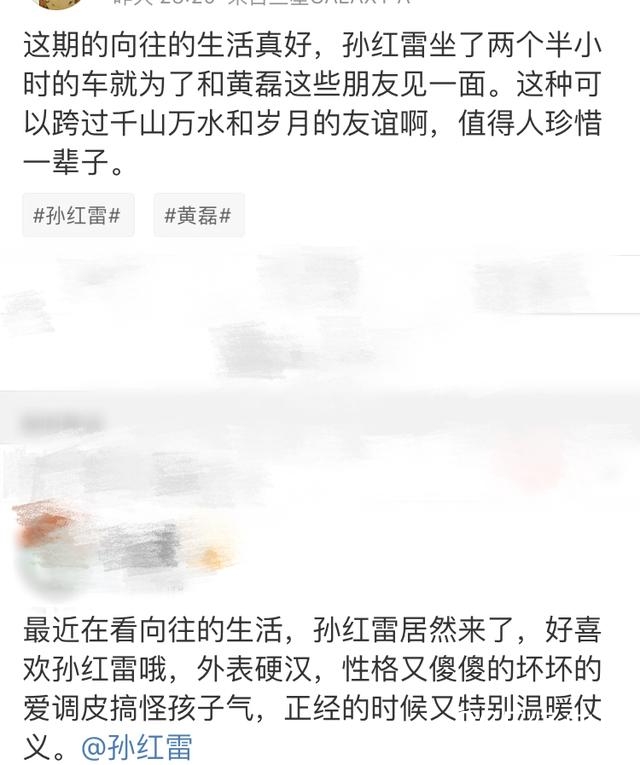Open the @孙红雷 mention link
The height and width of the screenshot is (765, 640).
(x=136, y=746)
